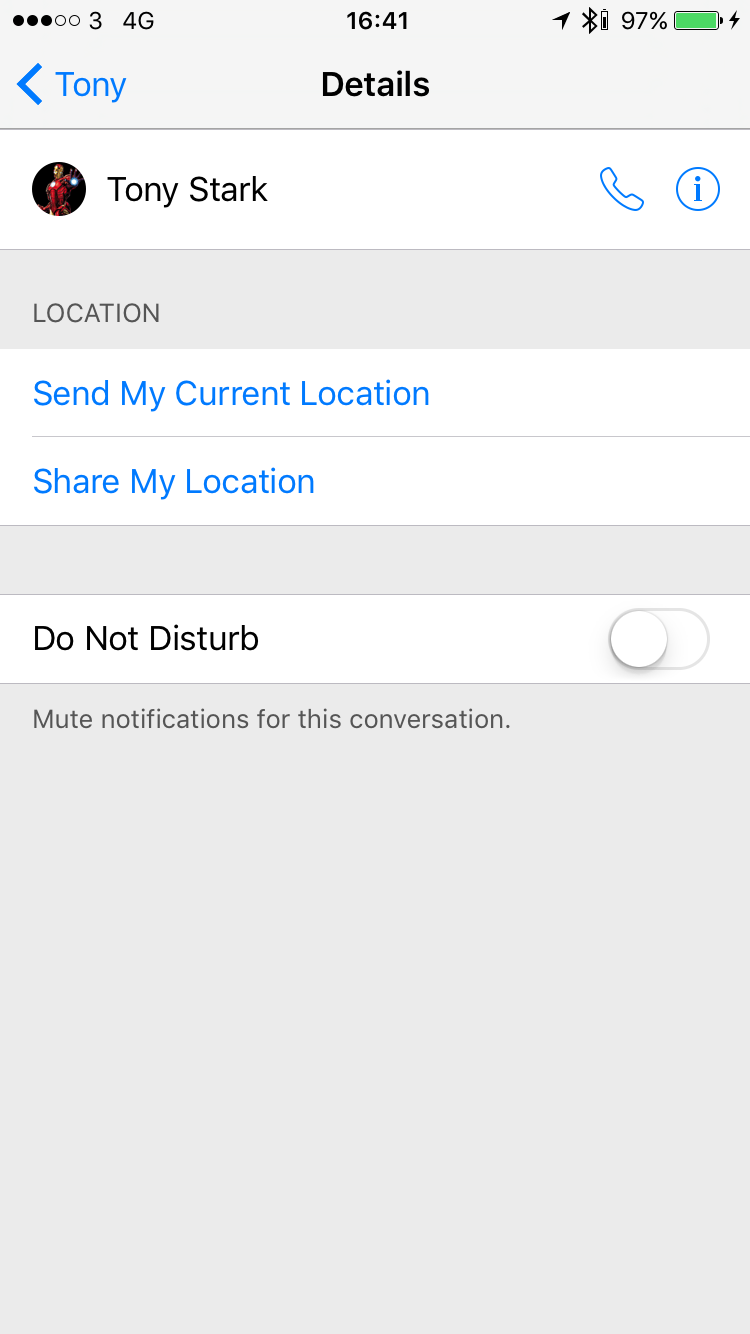This screenshot has height=1334, width=750.
Task: Enable the Do Not Disturb switch
Action: 659,639
